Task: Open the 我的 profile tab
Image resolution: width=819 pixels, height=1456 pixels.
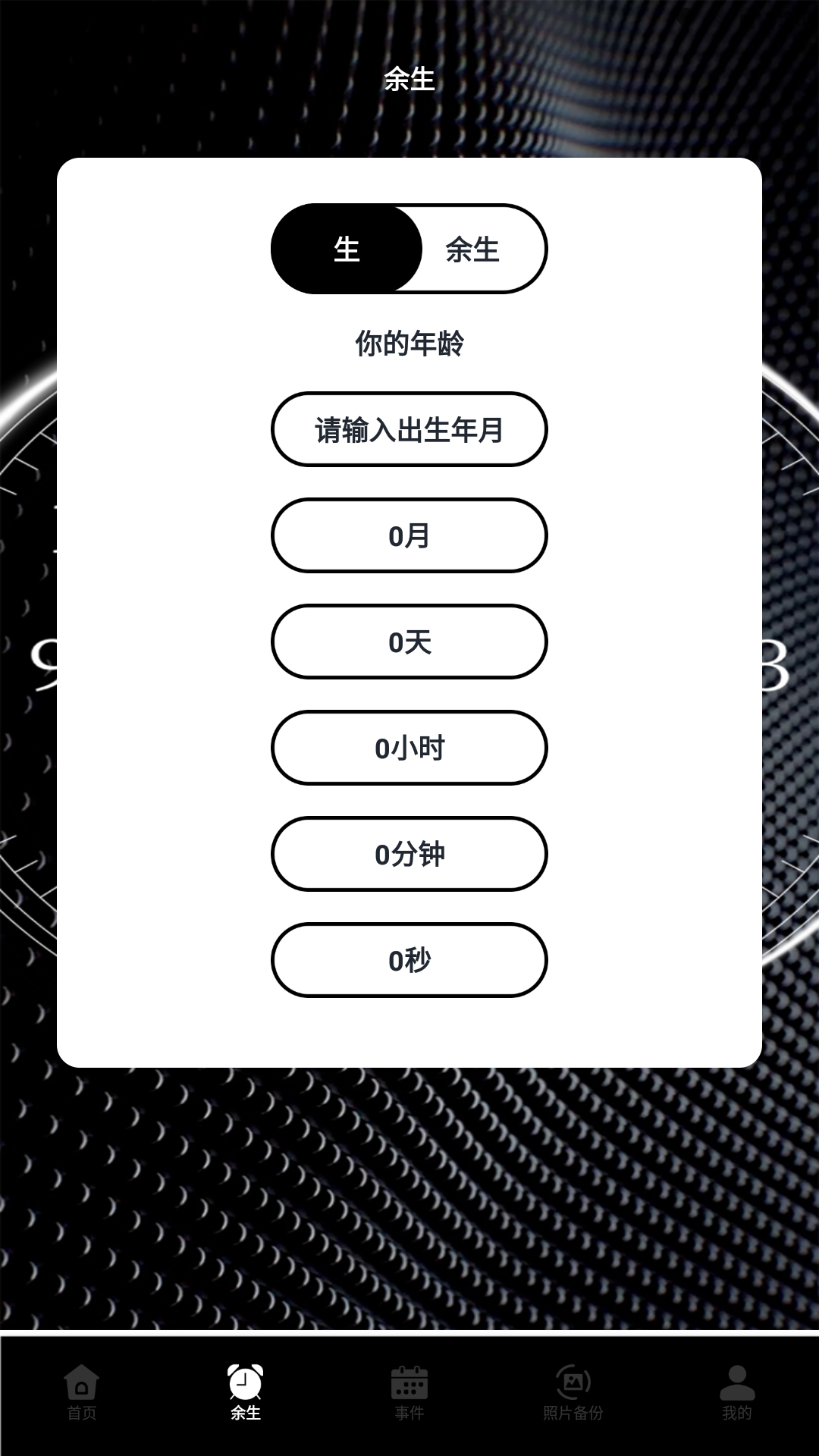Action: [737, 1392]
